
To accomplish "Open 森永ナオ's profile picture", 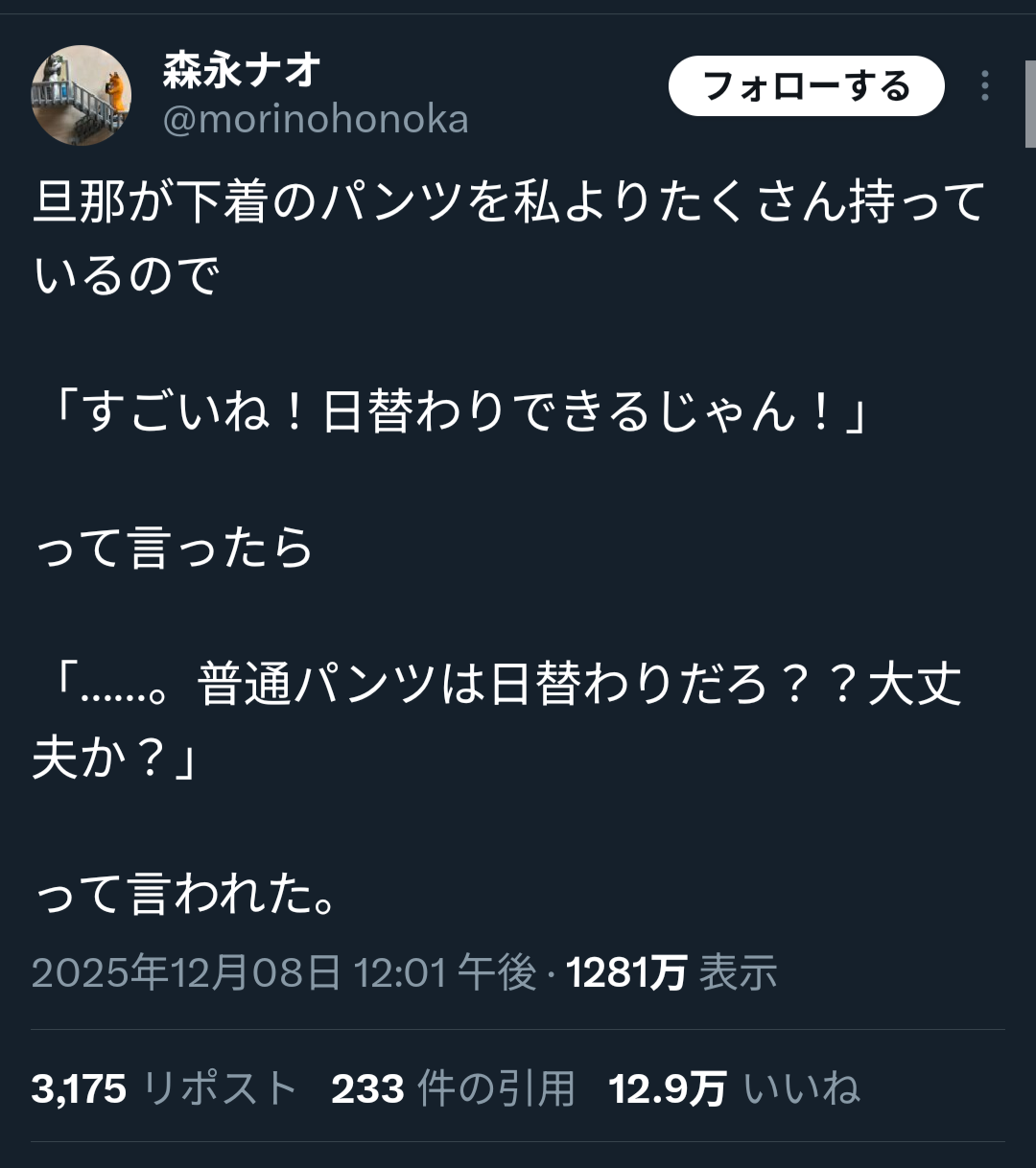I will pos(82,95).
